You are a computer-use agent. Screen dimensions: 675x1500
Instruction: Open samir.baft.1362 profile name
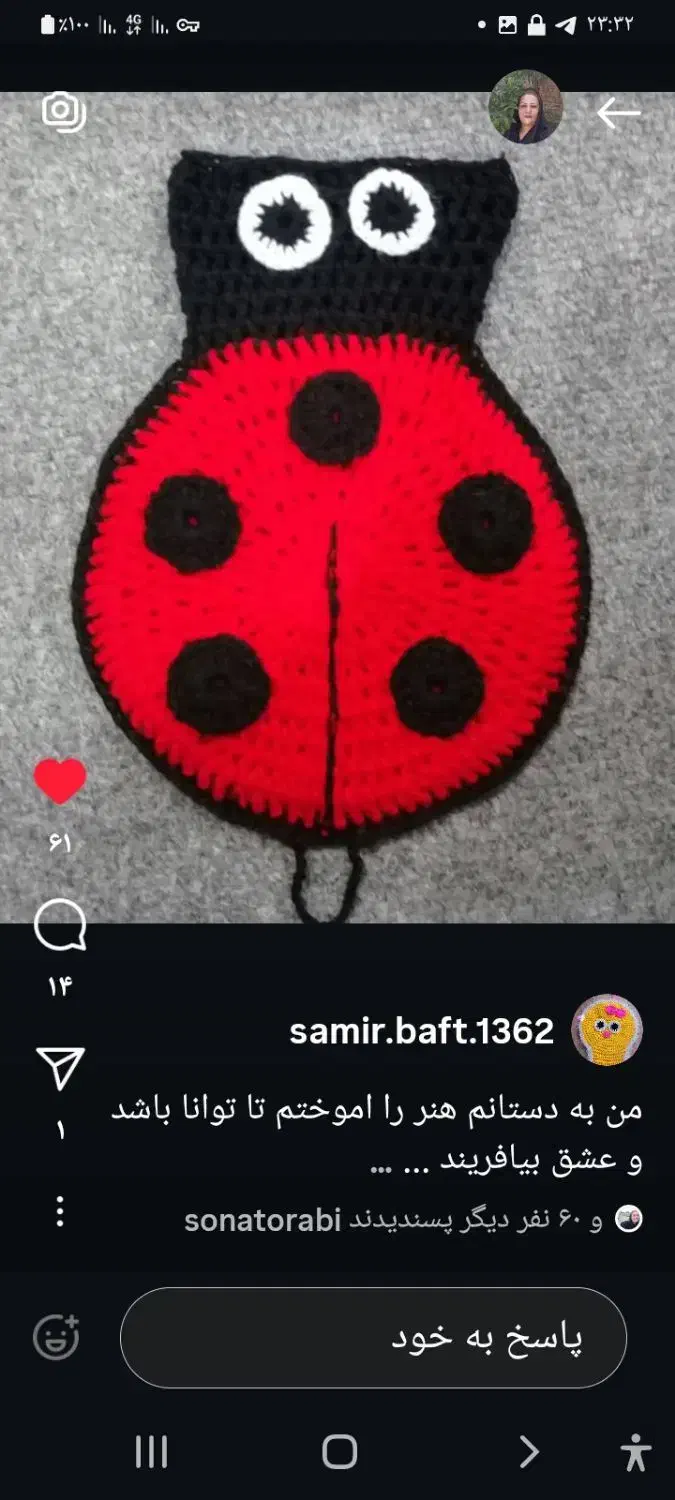pyautogui.click(x=421, y=1031)
